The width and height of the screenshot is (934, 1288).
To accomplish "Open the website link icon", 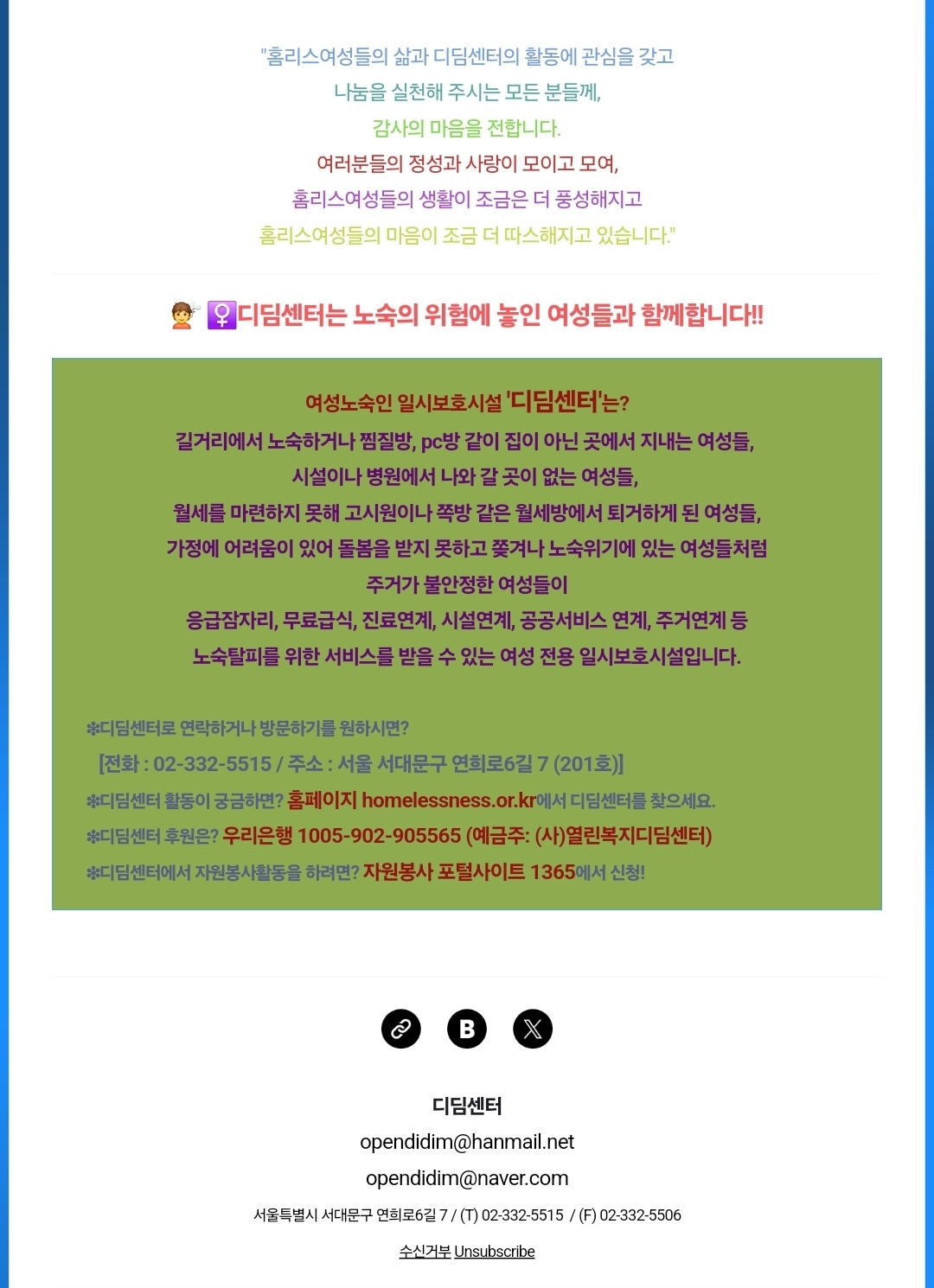I will (x=401, y=1029).
